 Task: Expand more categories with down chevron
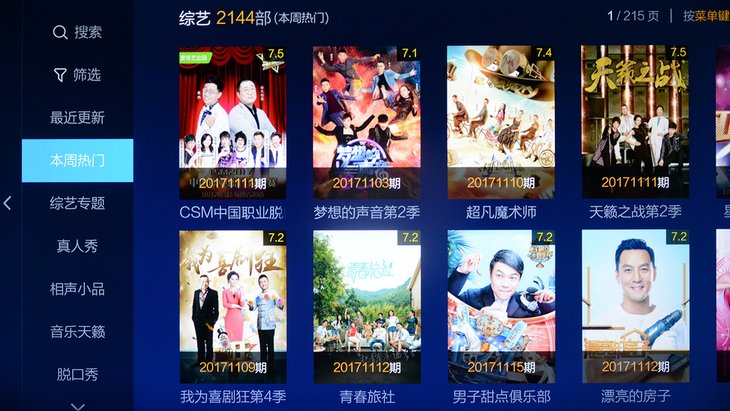point(77,405)
